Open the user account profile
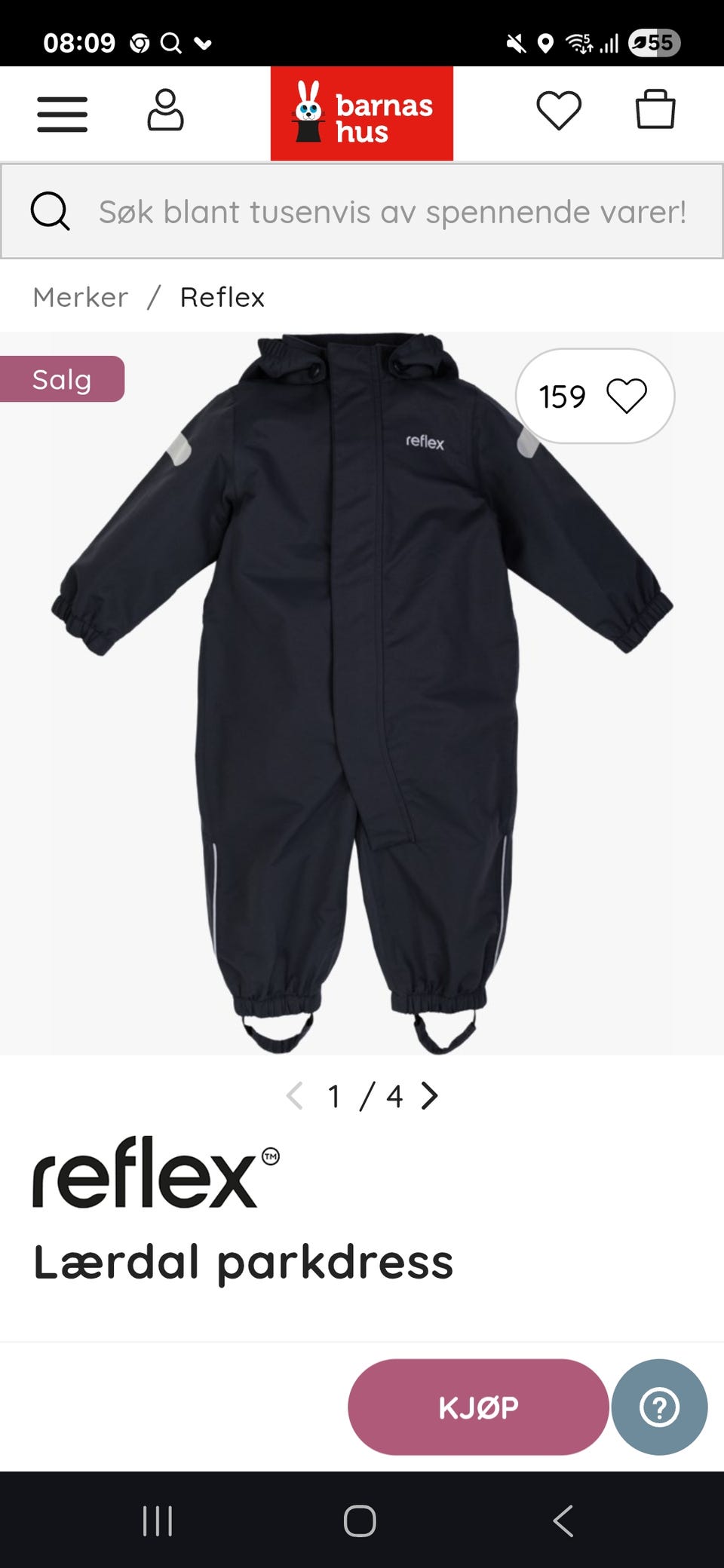This screenshot has height=1568, width=724. (165, 111)
